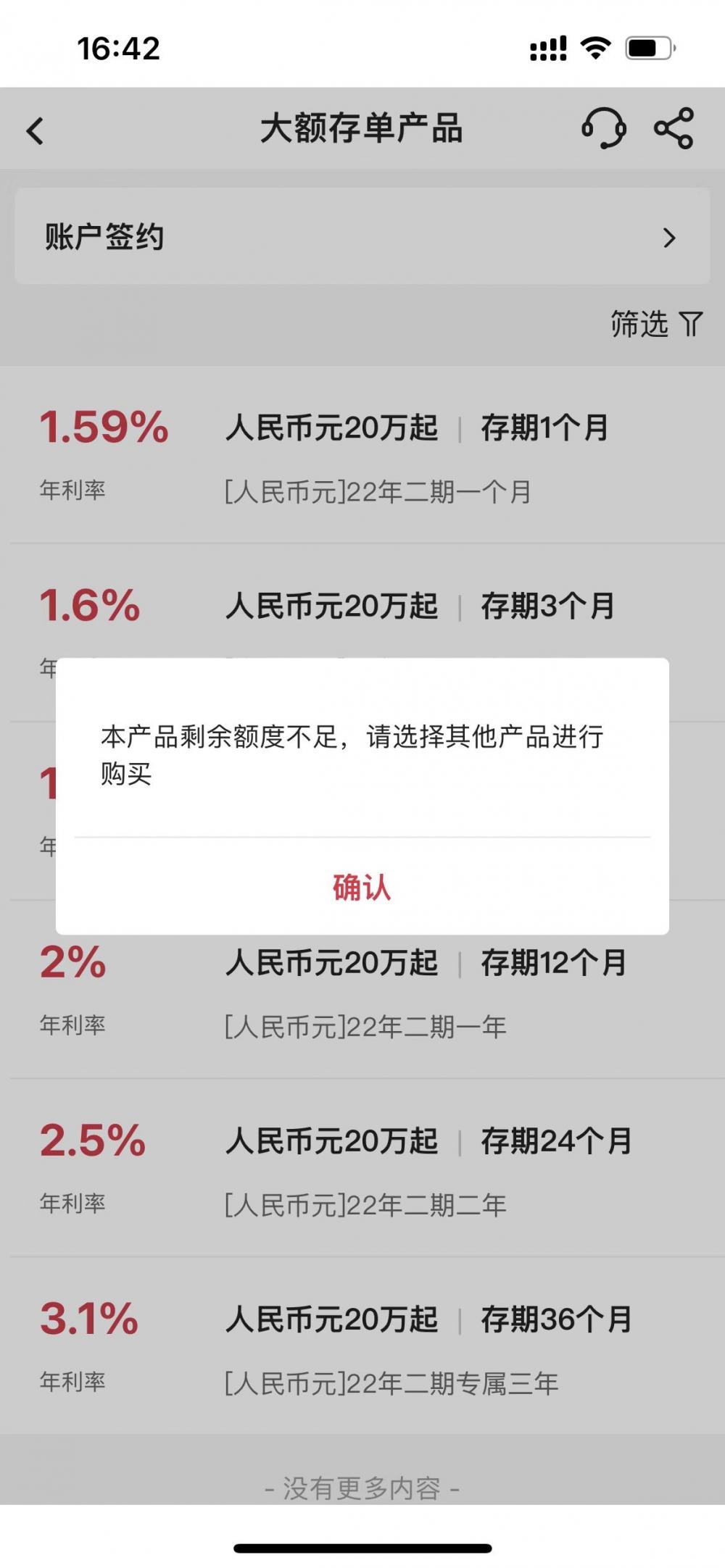Tap the 22年二期一年 product description
725x1568 pixels.
(366, 1025)
